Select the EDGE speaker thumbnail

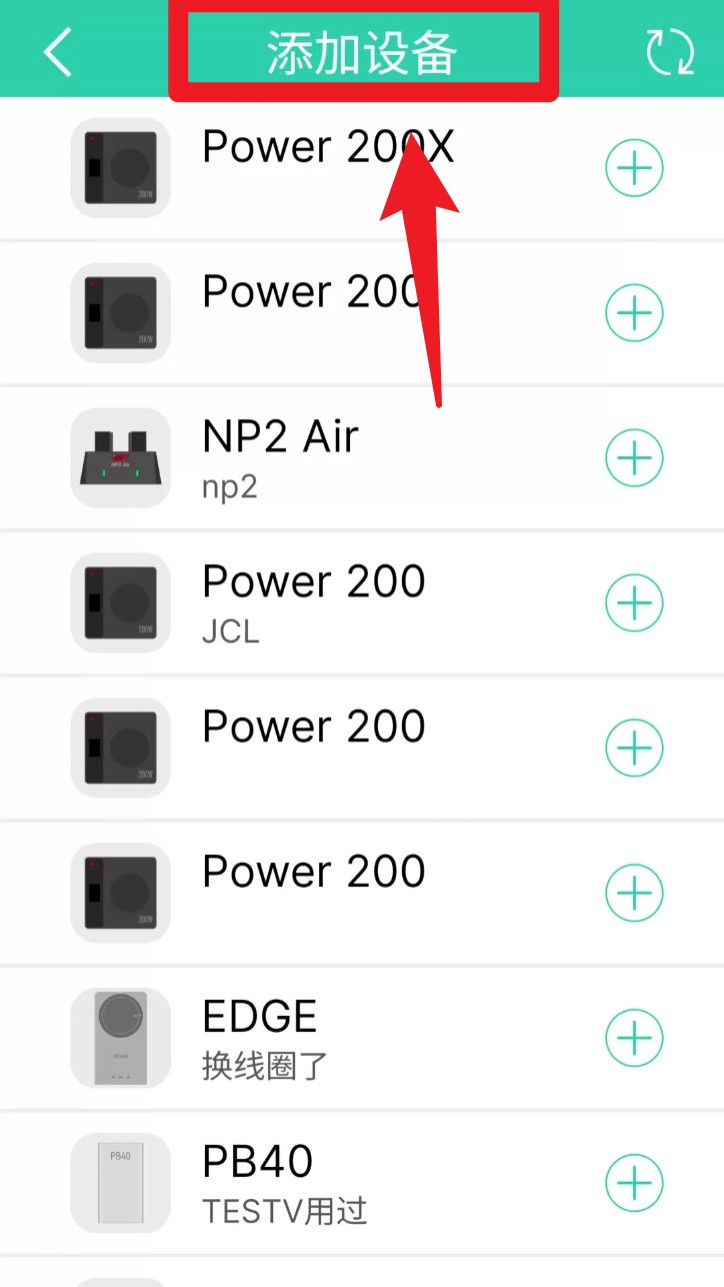pyautogui.click(x=120, y=1036)
